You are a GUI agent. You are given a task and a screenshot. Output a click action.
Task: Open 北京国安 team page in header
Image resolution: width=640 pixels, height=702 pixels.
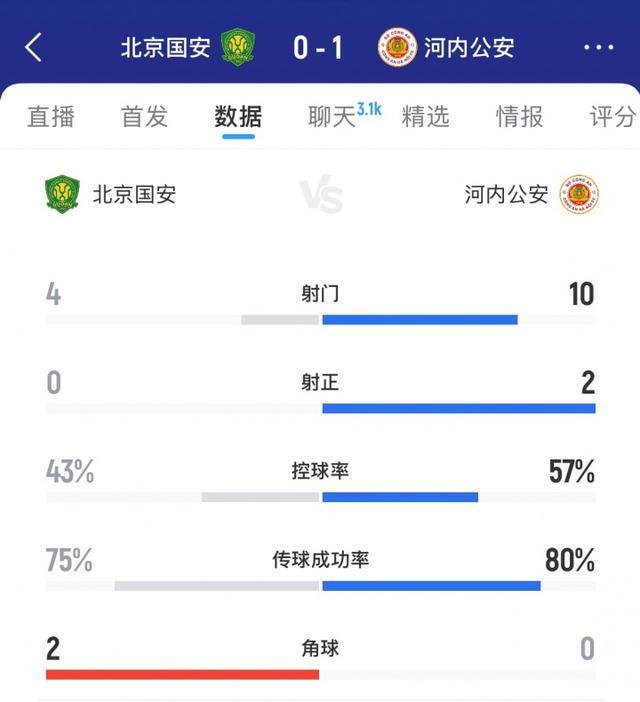point(188,47)
